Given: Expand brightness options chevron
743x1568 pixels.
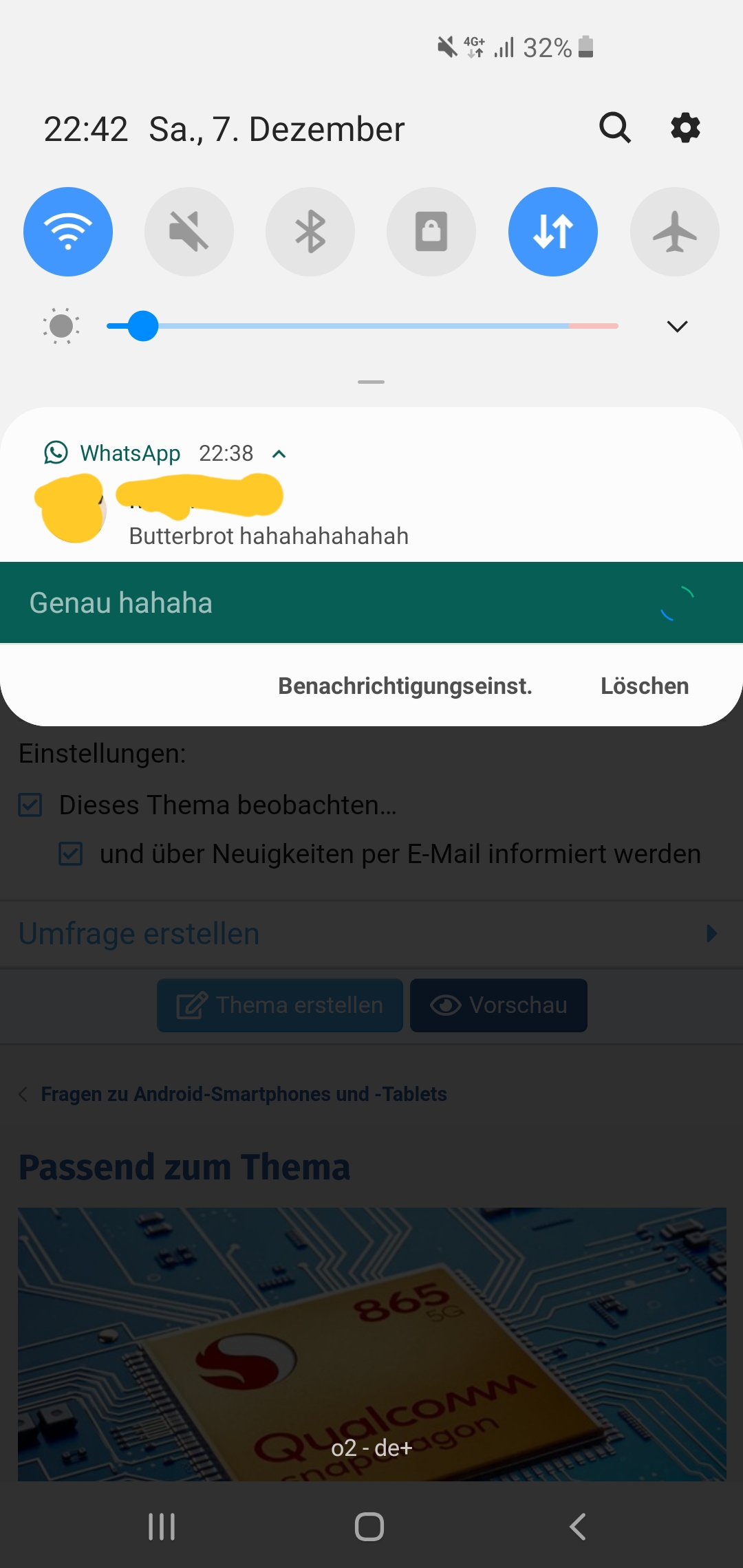Looking at the screenshot, I should point(677,326).
